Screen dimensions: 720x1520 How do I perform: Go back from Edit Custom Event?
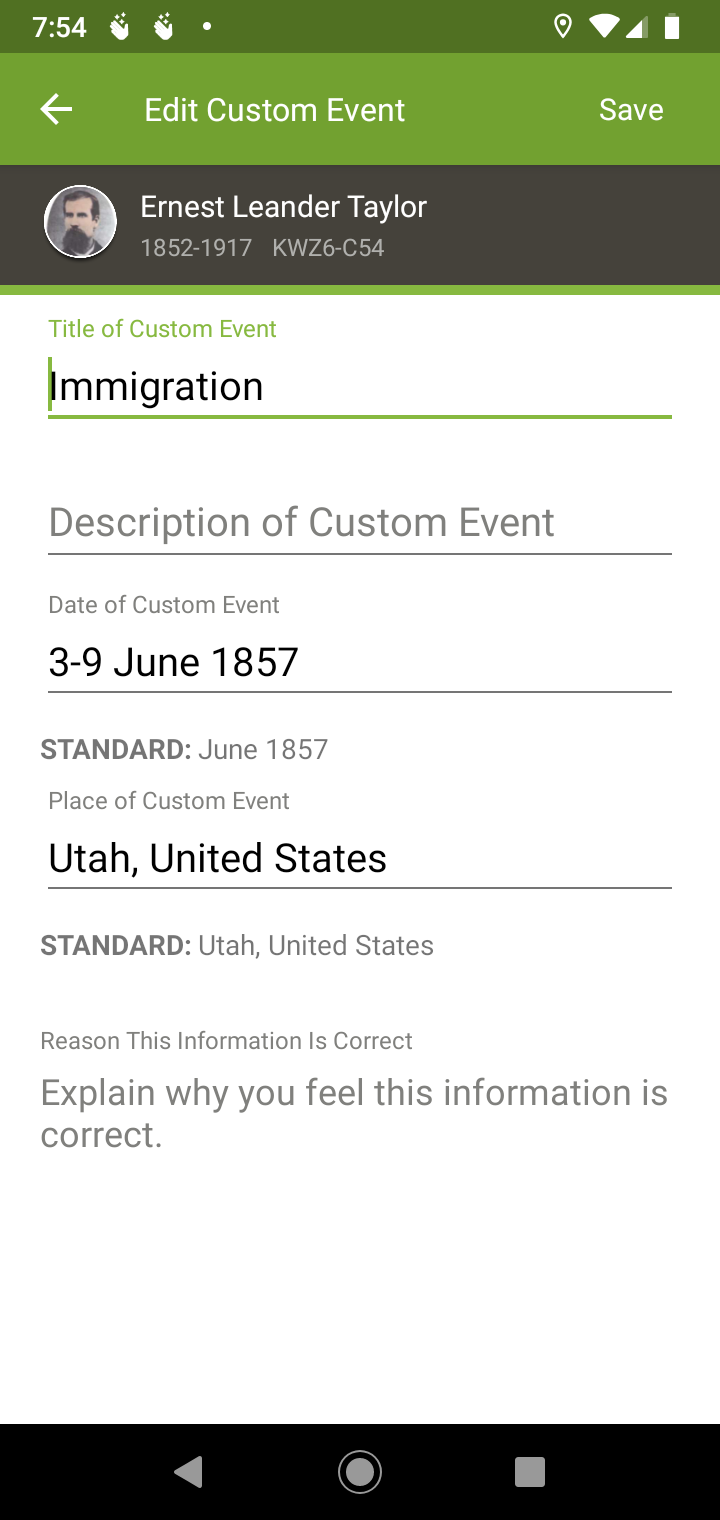pos(56,109)
